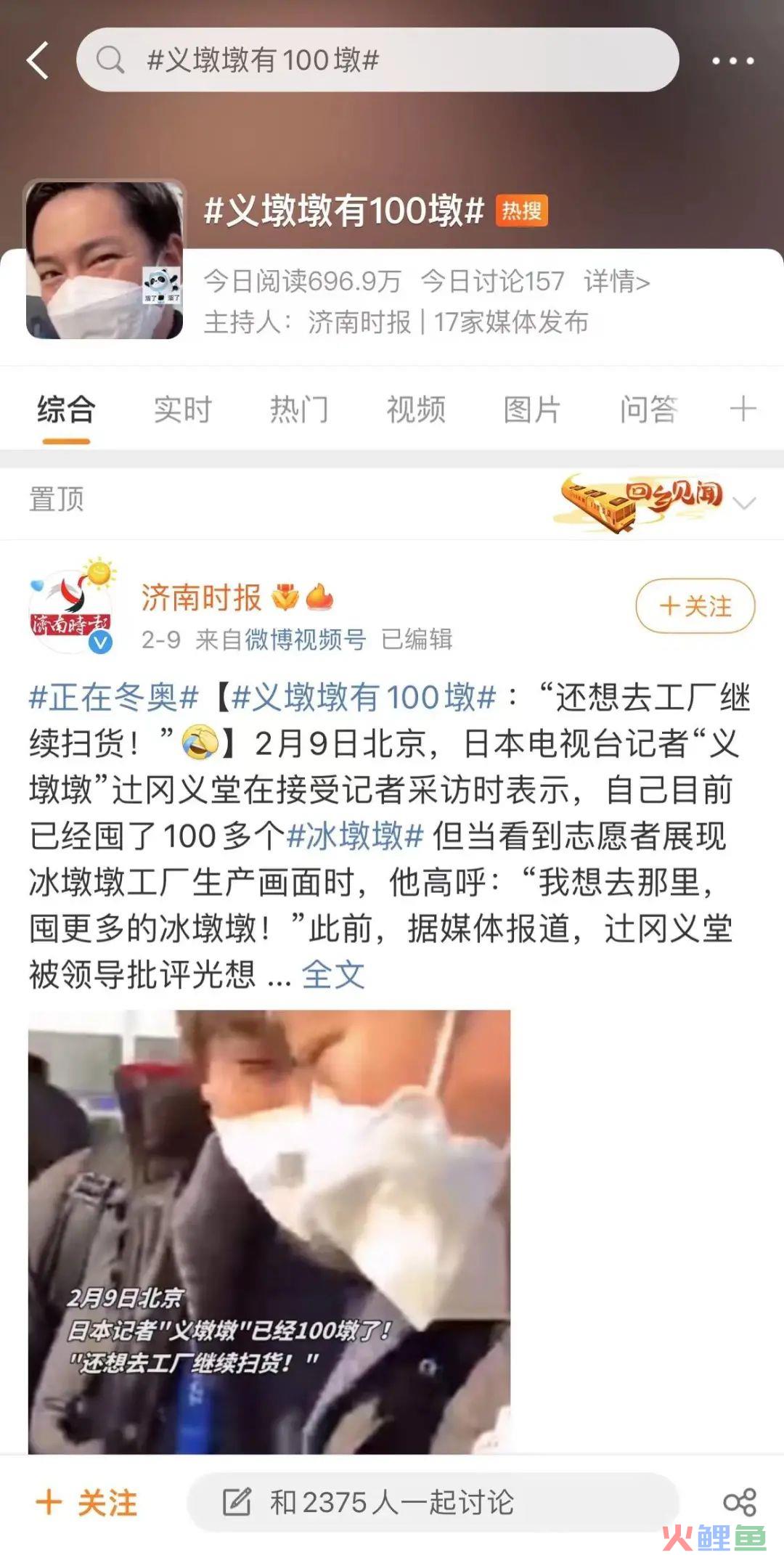Follow this topic via bottom +关注
Viewport: 784px width, 1555px height.
coord(87,1502)
